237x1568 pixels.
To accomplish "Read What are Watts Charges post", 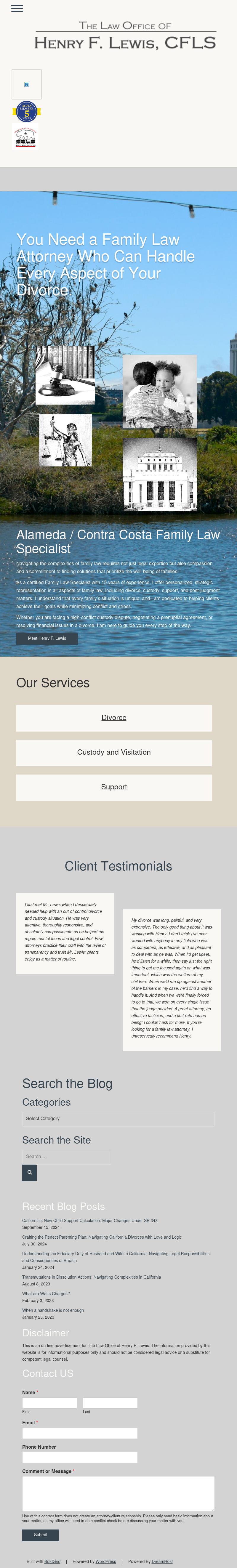I will pyautogui.click(x=46, y=1293).
